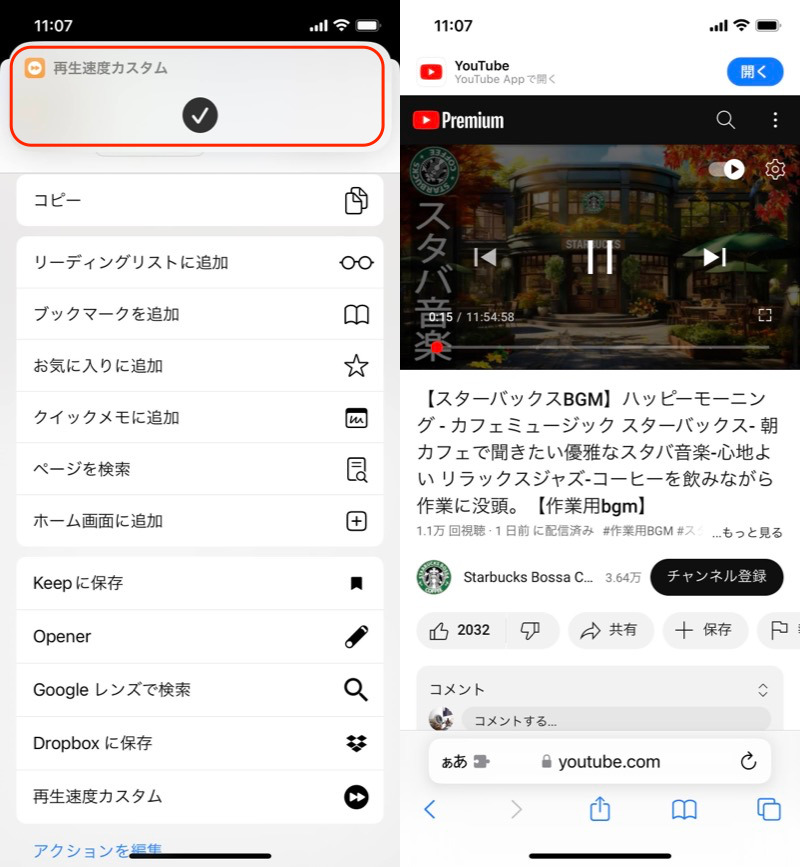The width and height of the screenshot is (800, 867).
Task: Enter fullscreen video mode
Action: coord(765,316)
